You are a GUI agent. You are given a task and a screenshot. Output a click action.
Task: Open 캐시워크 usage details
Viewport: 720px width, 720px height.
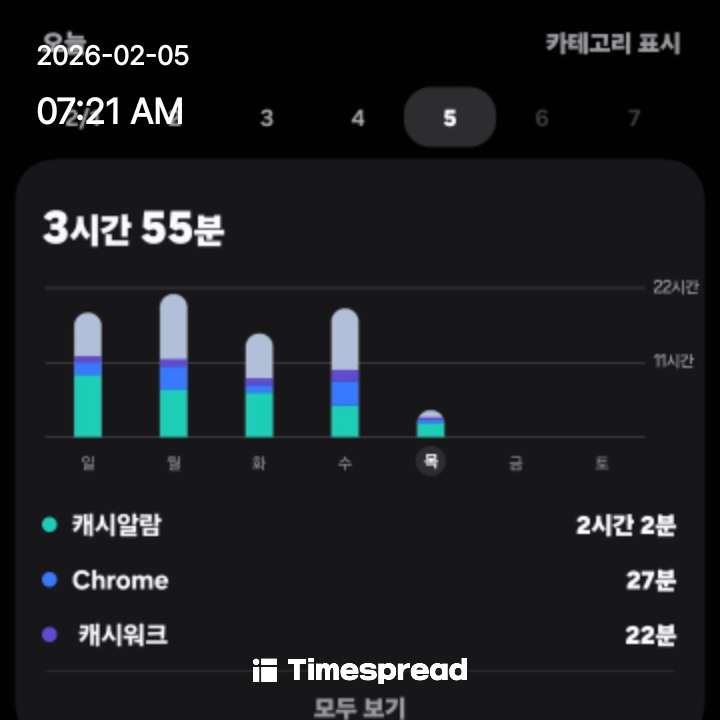coord(358,634)
